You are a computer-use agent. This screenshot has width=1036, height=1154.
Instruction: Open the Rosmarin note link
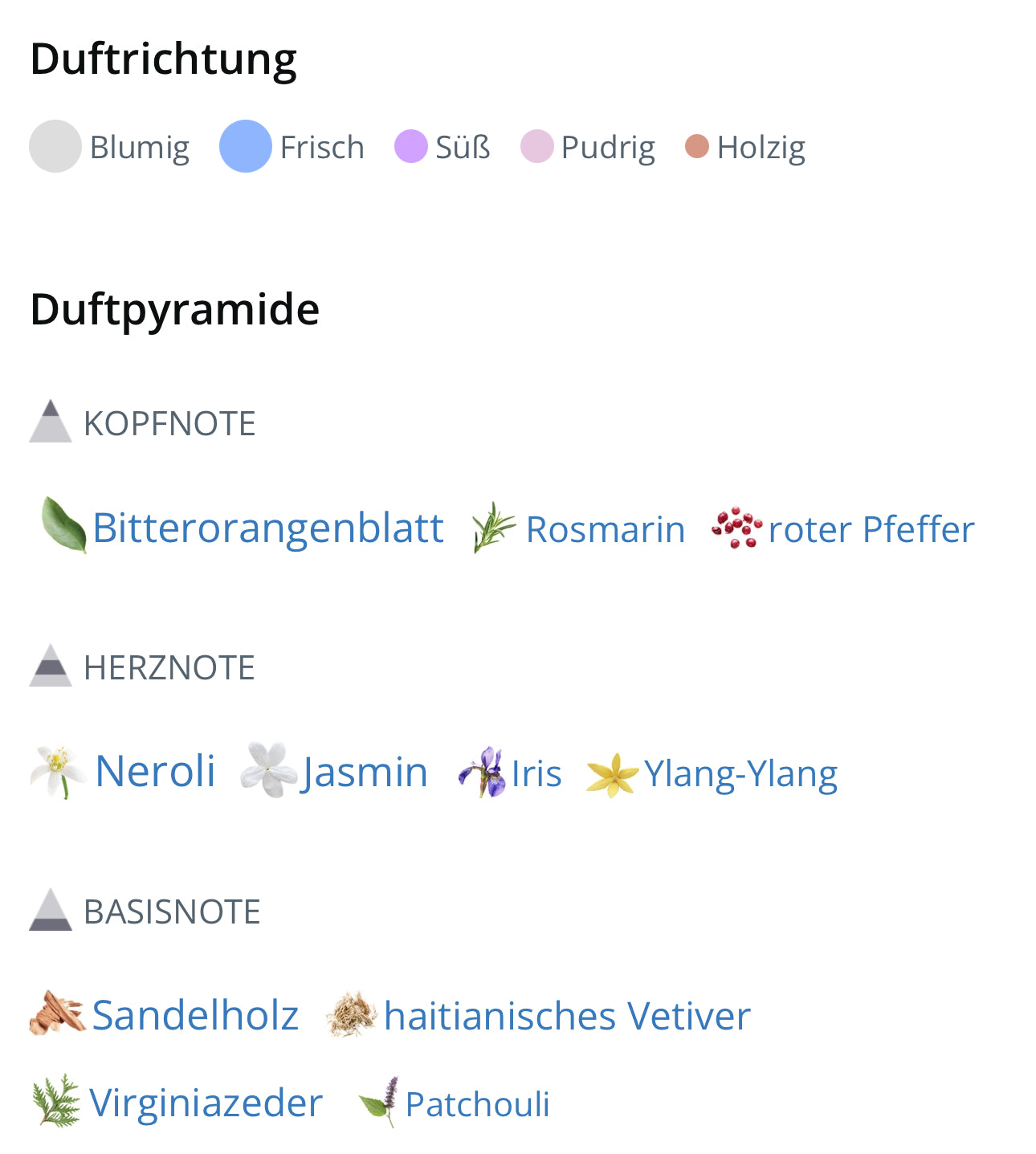(x=605, y=530)
